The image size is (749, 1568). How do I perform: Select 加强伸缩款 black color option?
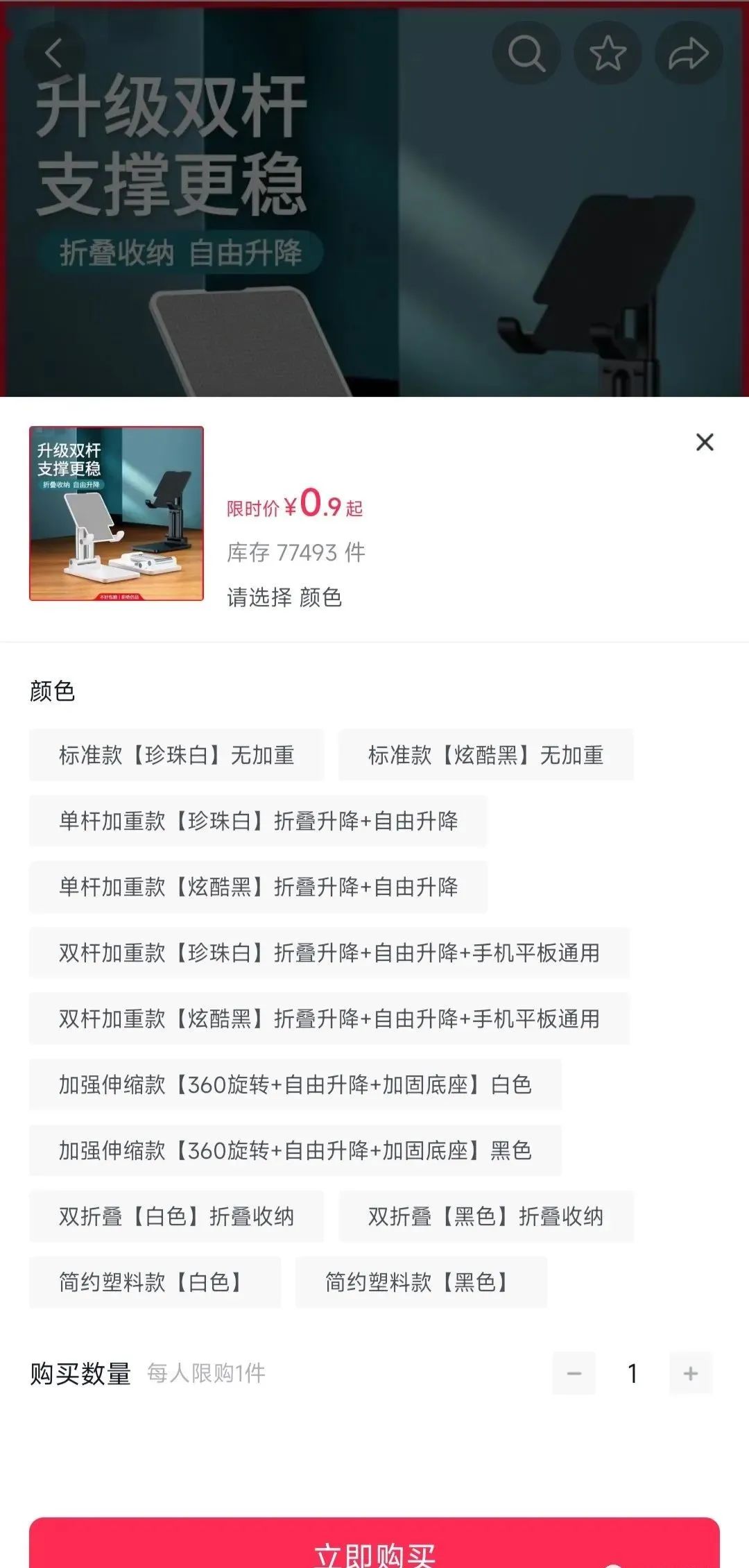[x=295, y=1151]
